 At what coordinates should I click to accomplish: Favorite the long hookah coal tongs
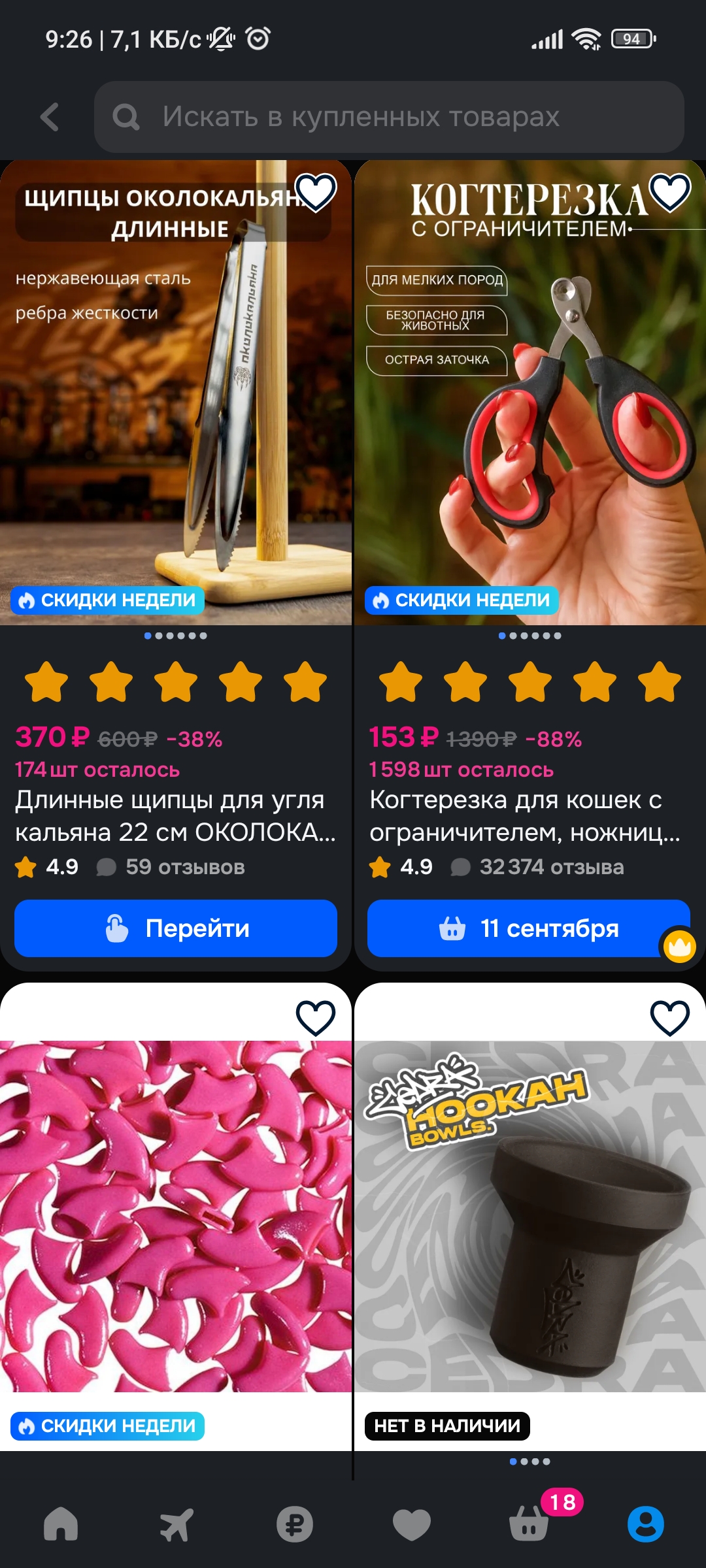point(316,193)
